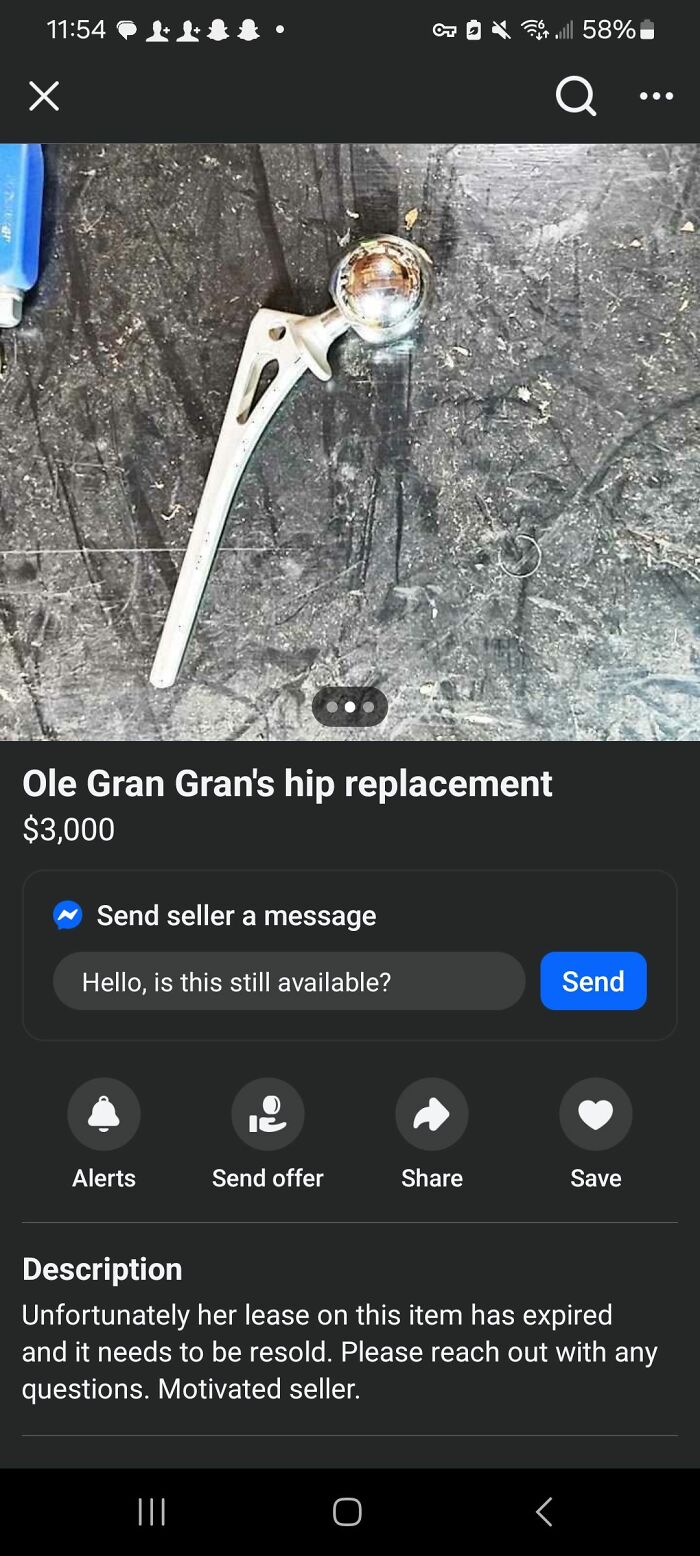Viewport: 700px width, 1556px height.
Task: Open the search icon
Action: coord(576,96)
